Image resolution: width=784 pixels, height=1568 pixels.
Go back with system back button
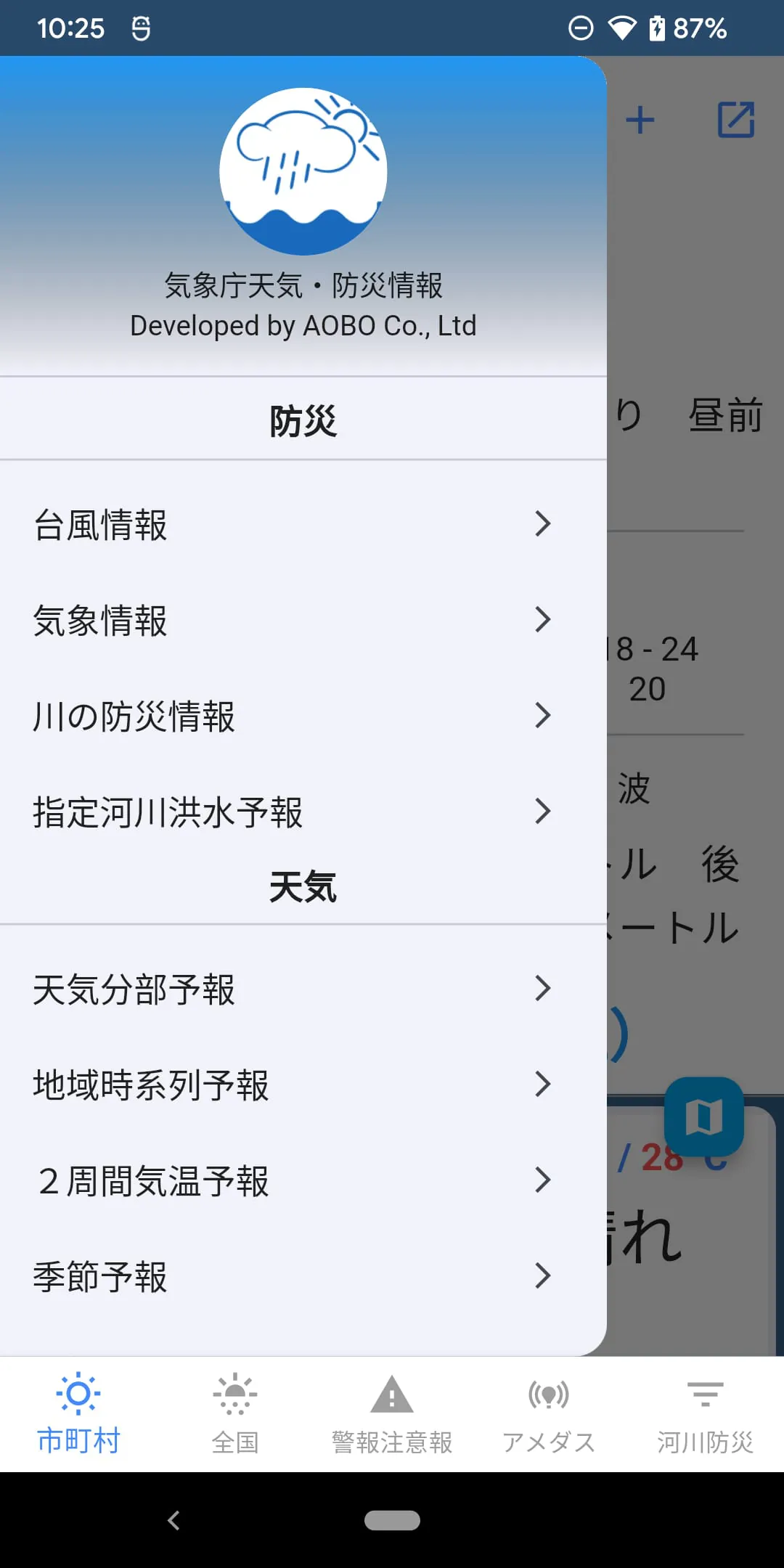coord(173,1520)
